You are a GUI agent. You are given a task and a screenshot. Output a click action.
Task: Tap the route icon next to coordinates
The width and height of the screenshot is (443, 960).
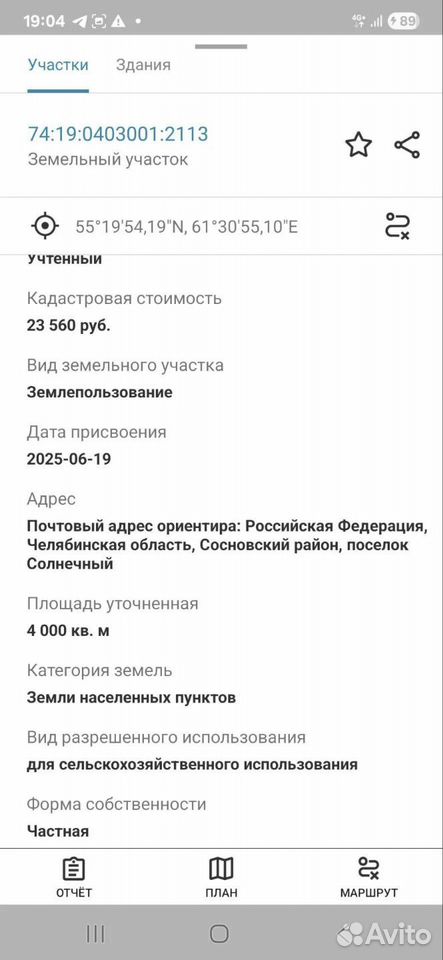pos(398,226)
